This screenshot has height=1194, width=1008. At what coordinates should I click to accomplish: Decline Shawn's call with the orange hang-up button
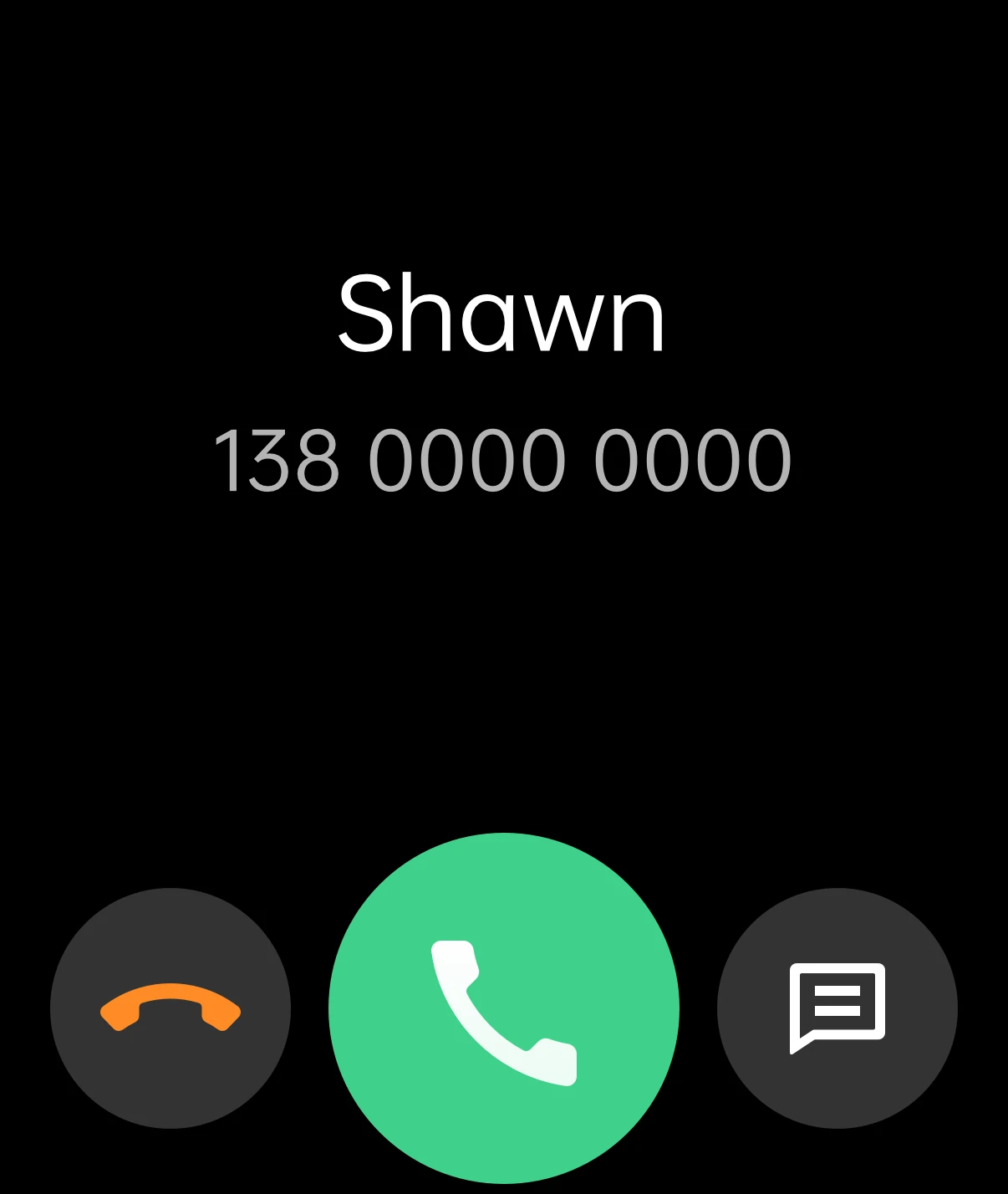(171, 1008)
